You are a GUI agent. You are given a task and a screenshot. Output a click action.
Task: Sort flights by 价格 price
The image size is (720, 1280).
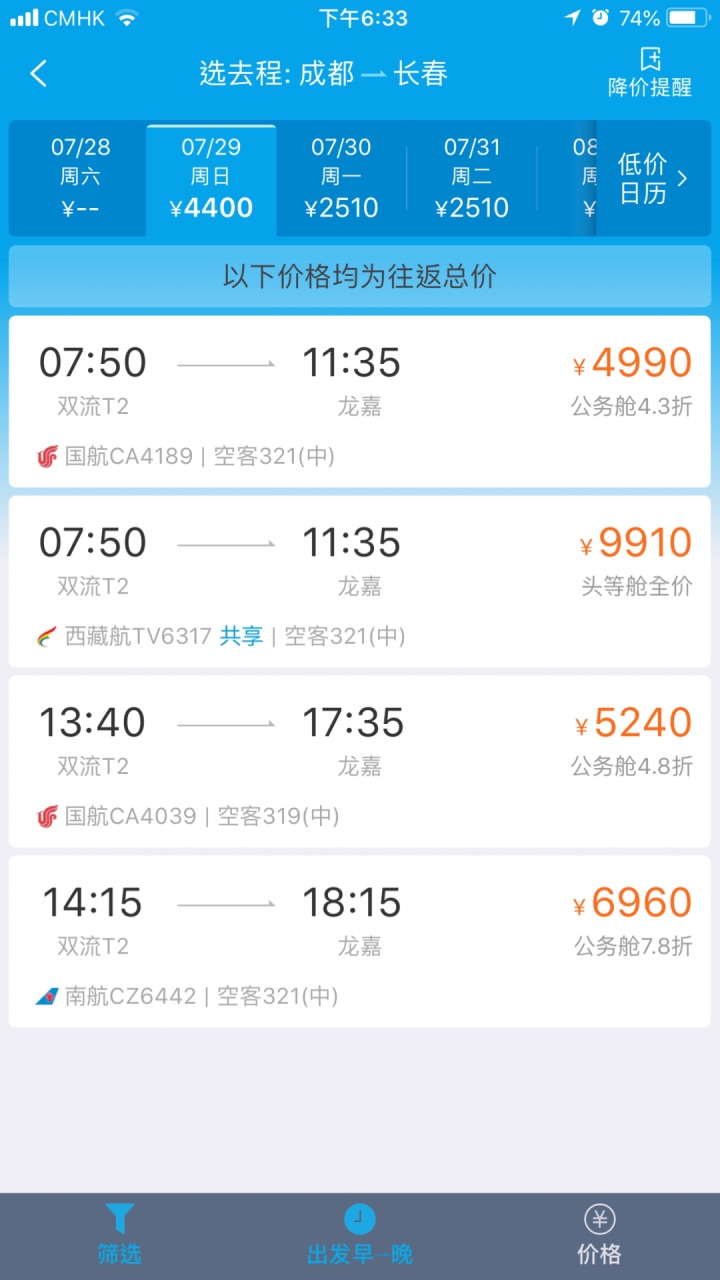tap(599, 1236)
